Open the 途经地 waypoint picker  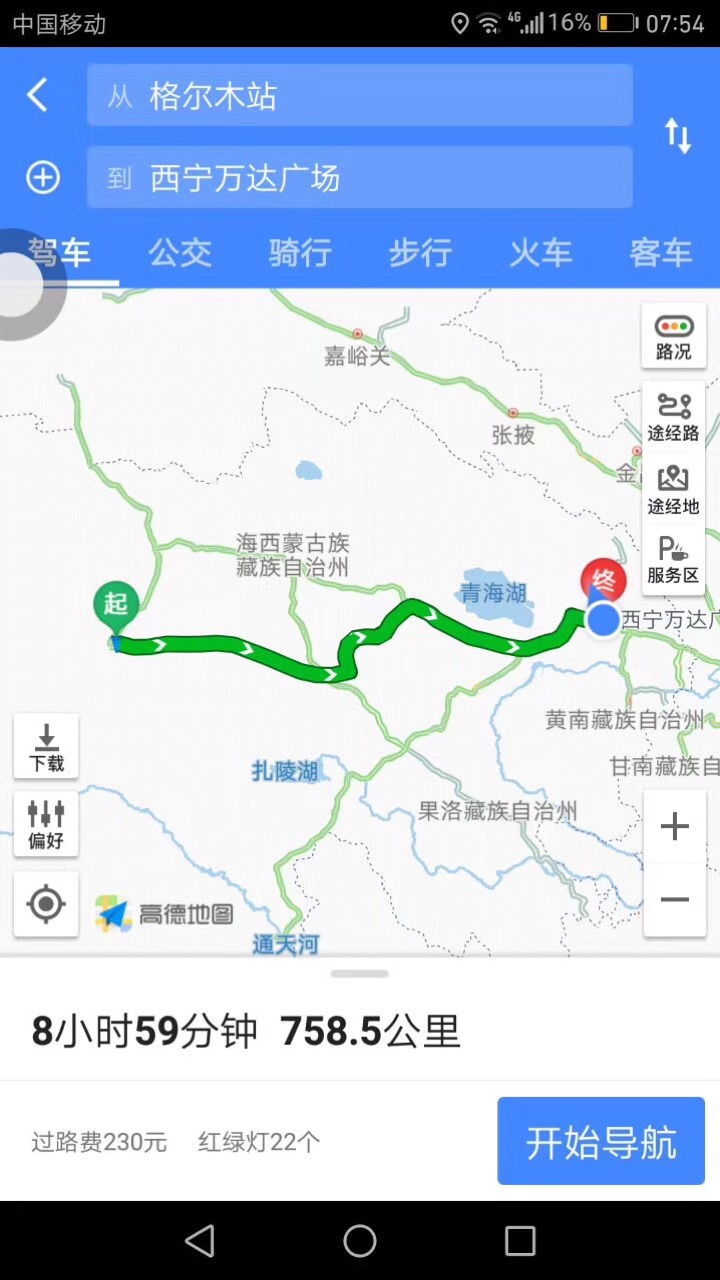tap(673, 488)
